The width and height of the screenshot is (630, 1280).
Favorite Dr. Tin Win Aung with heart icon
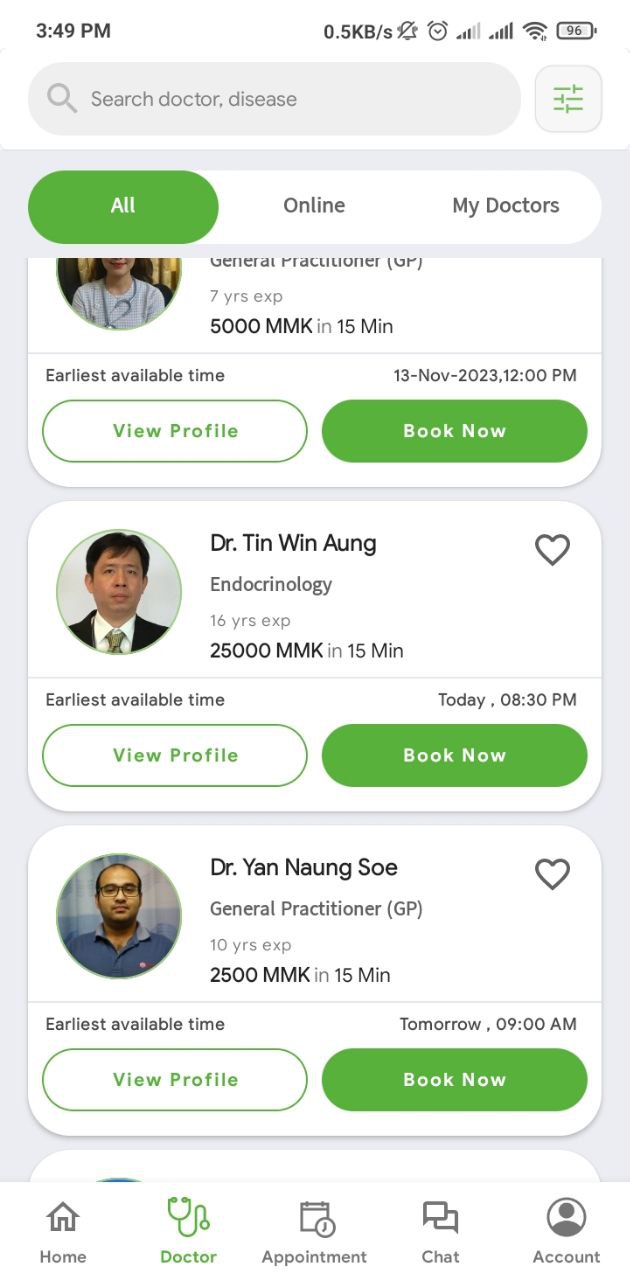pyautogui.click(x=552, y=549)
